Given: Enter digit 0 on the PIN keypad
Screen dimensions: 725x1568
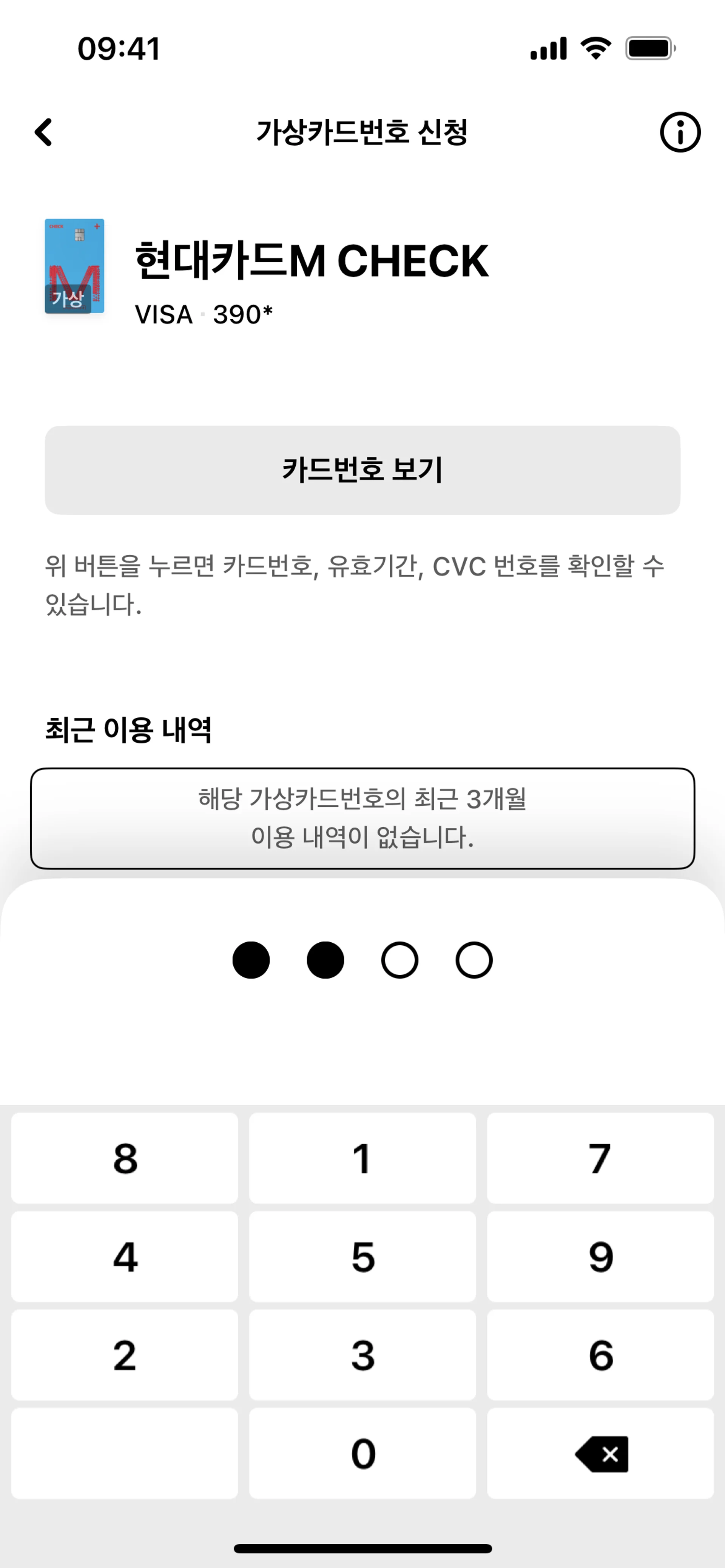Looking at the screenshot, I should (362, 1454).
